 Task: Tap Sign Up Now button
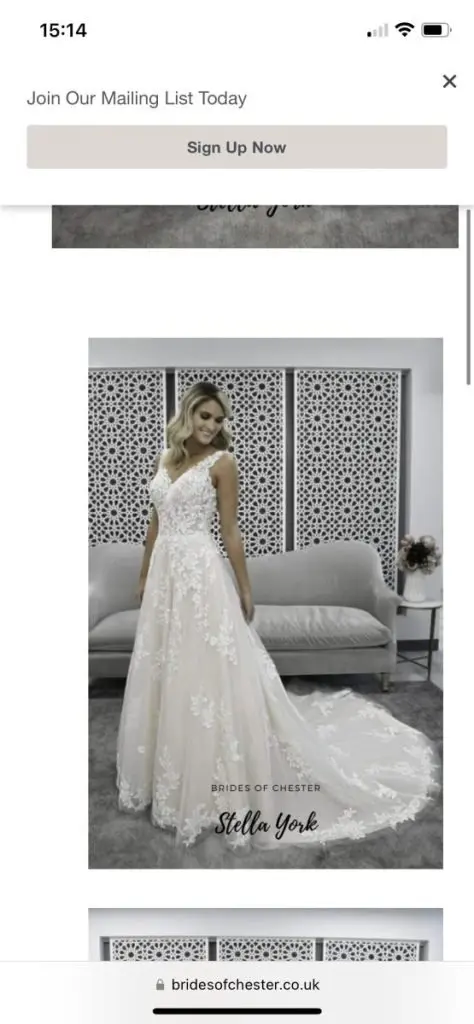pos(236,148)
